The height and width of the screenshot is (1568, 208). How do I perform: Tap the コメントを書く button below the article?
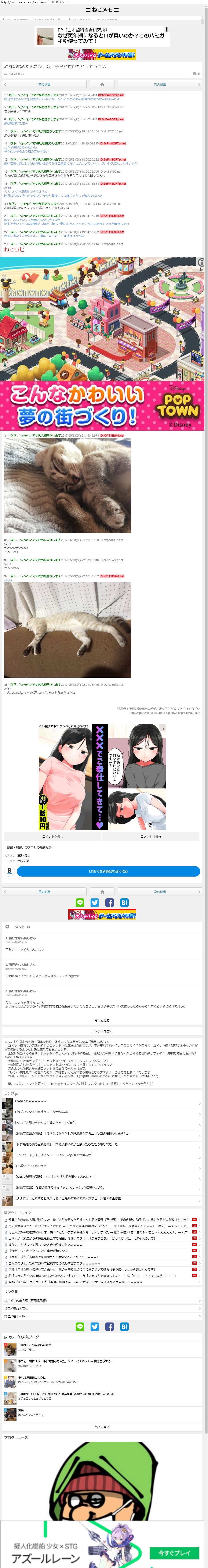click(x=52, y=836)
